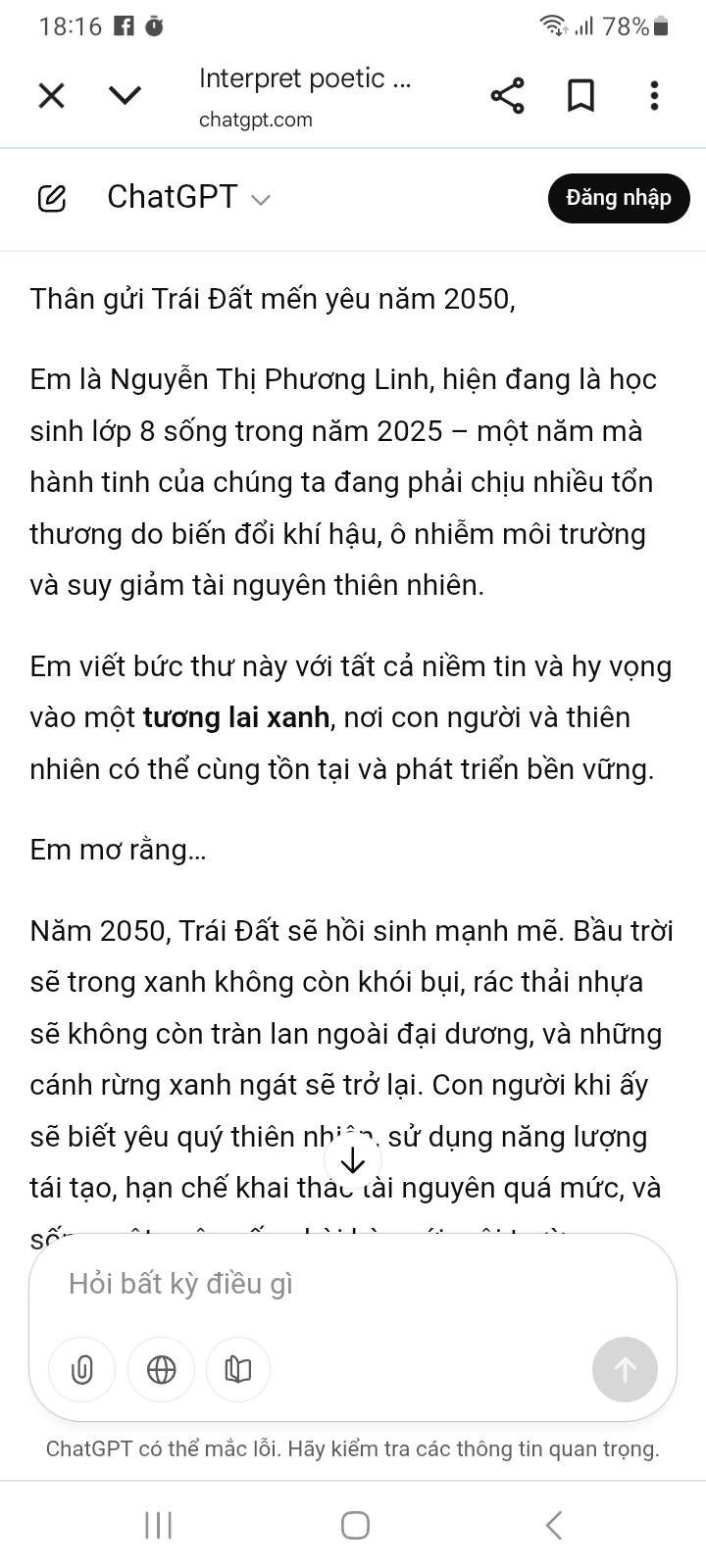Share this ChatGPT page

507,96
